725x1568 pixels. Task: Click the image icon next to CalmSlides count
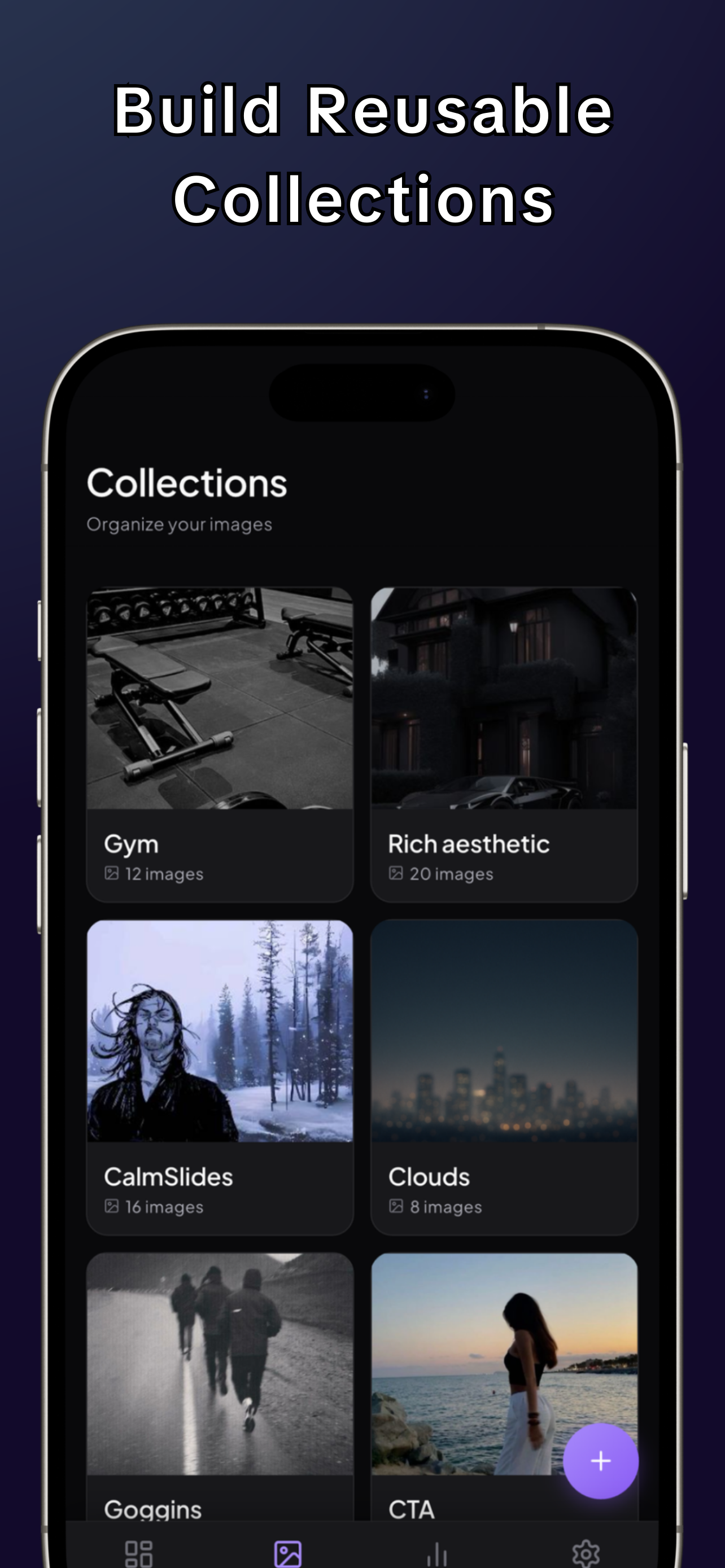click(x=112, y=1206)
